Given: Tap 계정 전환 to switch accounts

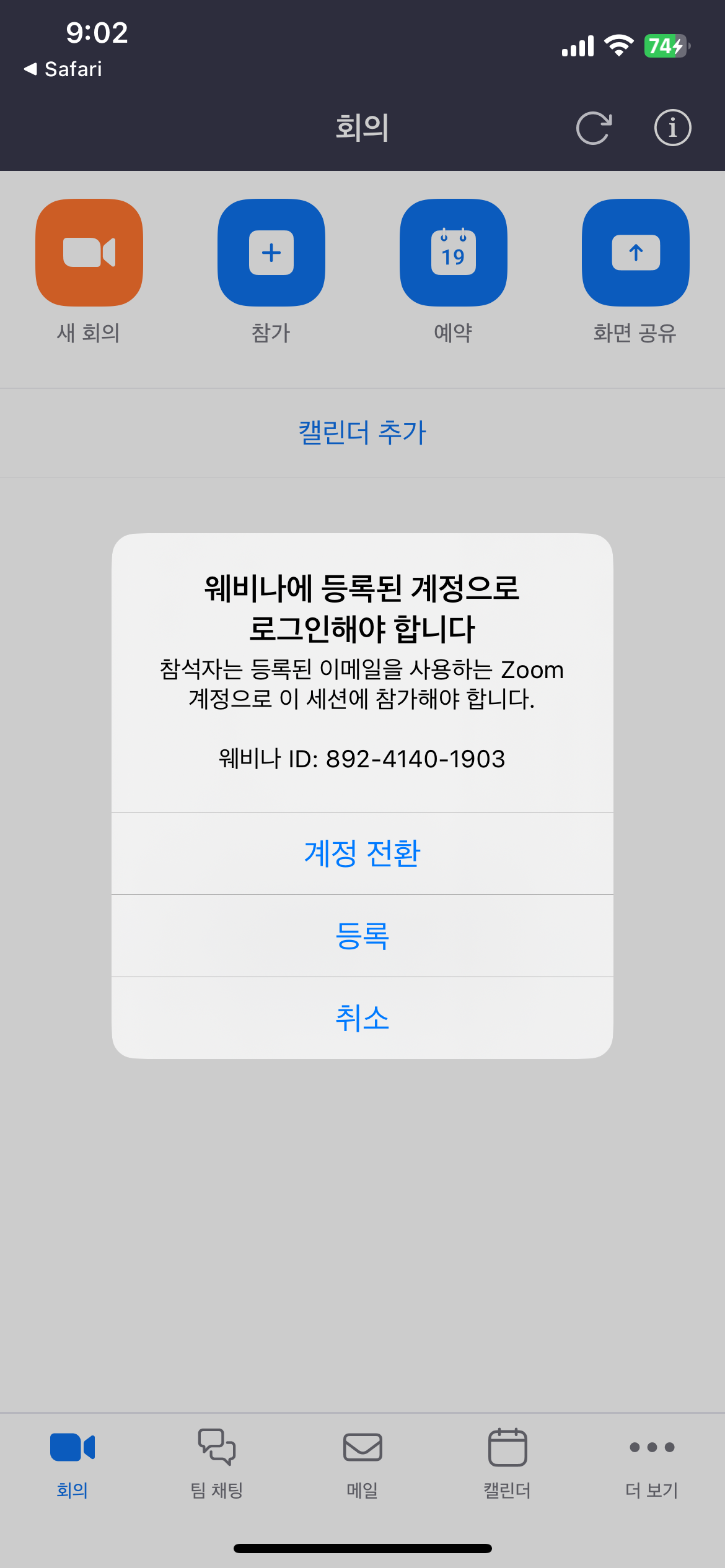Looking at the screenshot, I should point(362,853).
